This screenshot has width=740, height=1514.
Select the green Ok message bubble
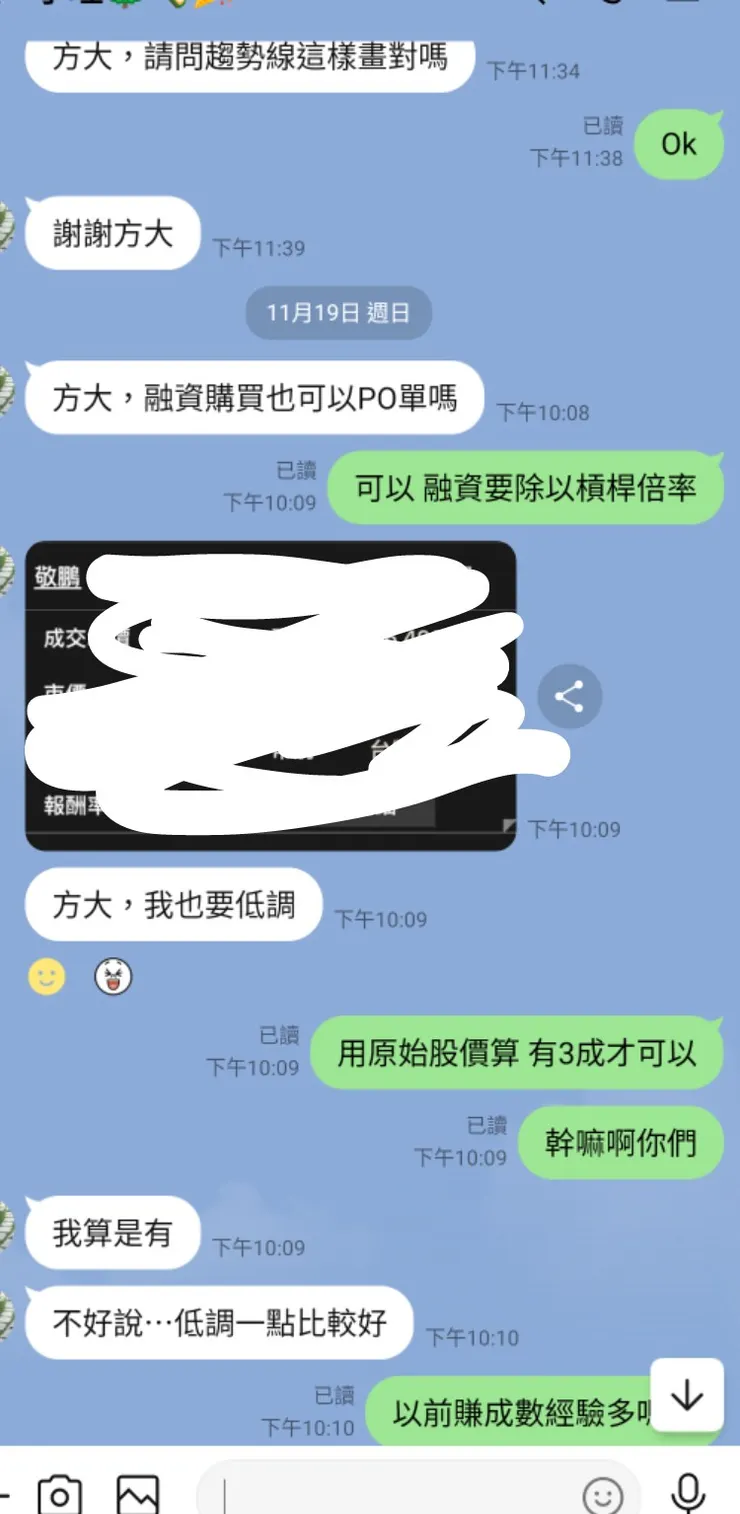click(x=679, y=144)
